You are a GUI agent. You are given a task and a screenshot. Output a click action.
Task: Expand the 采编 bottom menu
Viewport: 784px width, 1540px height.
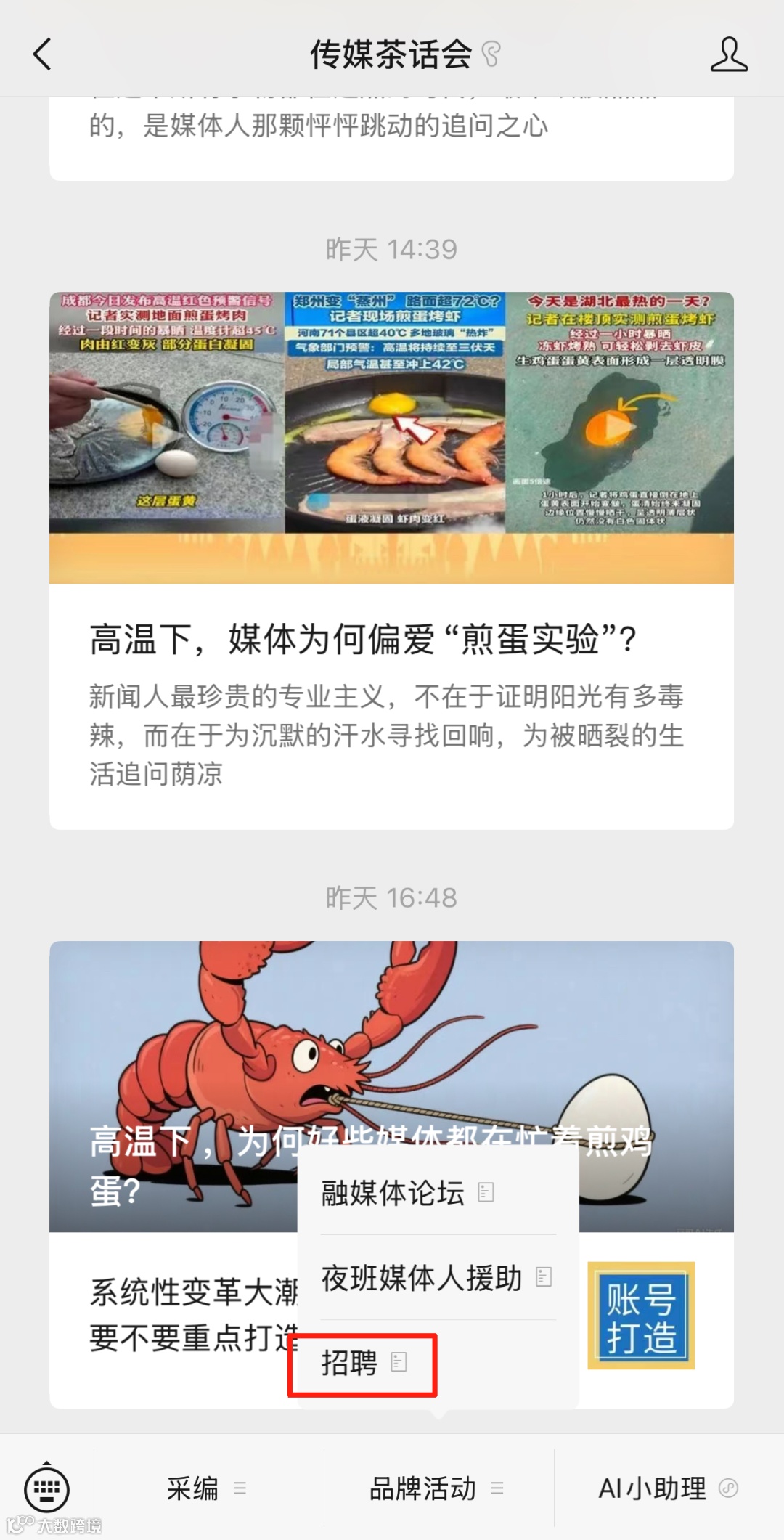click(208, 1488)
